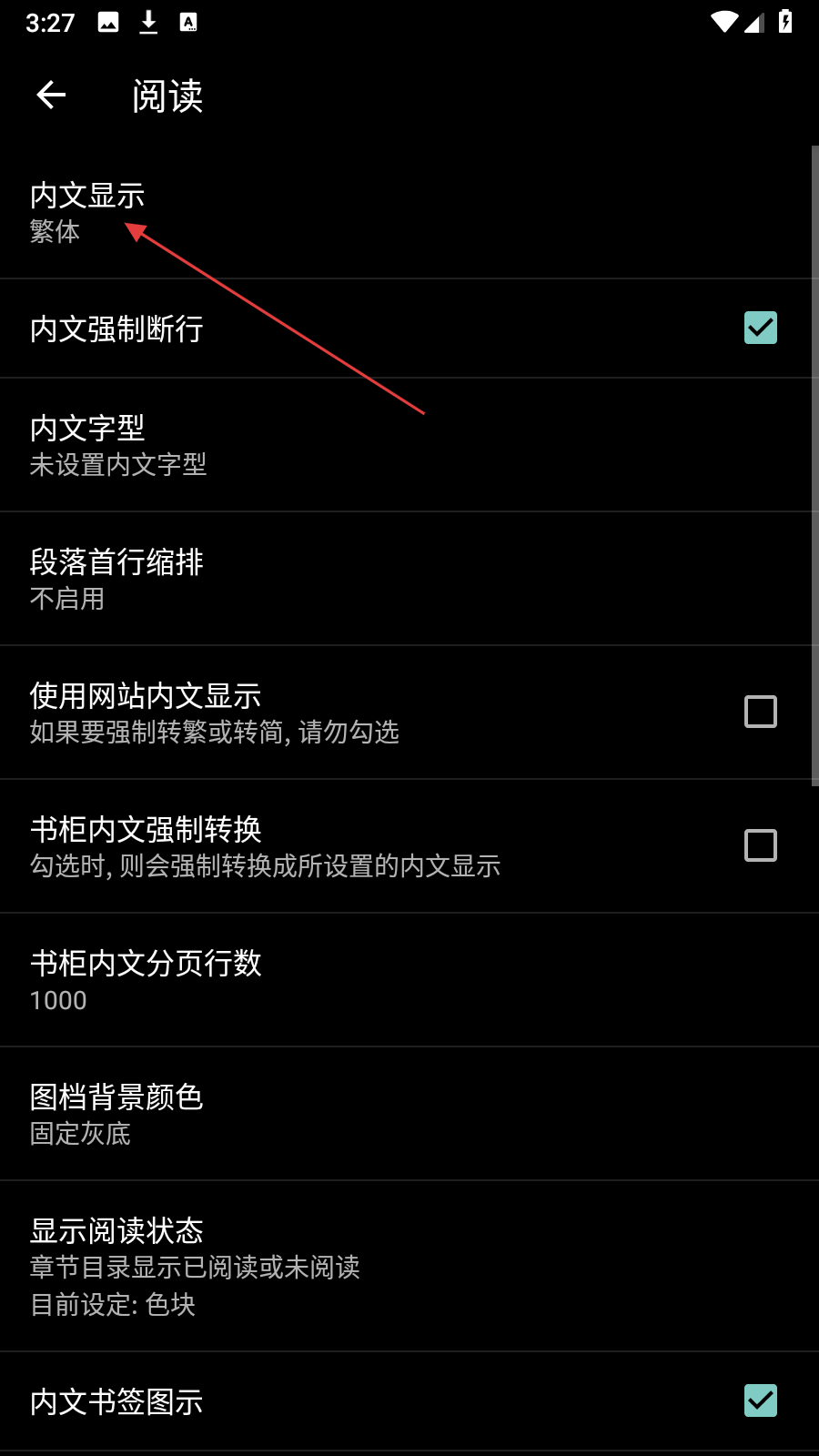Uncheck the 内文书签图示 checkbox
The height and width of the screenshot is (1456, 819).
click(760, 1400)
